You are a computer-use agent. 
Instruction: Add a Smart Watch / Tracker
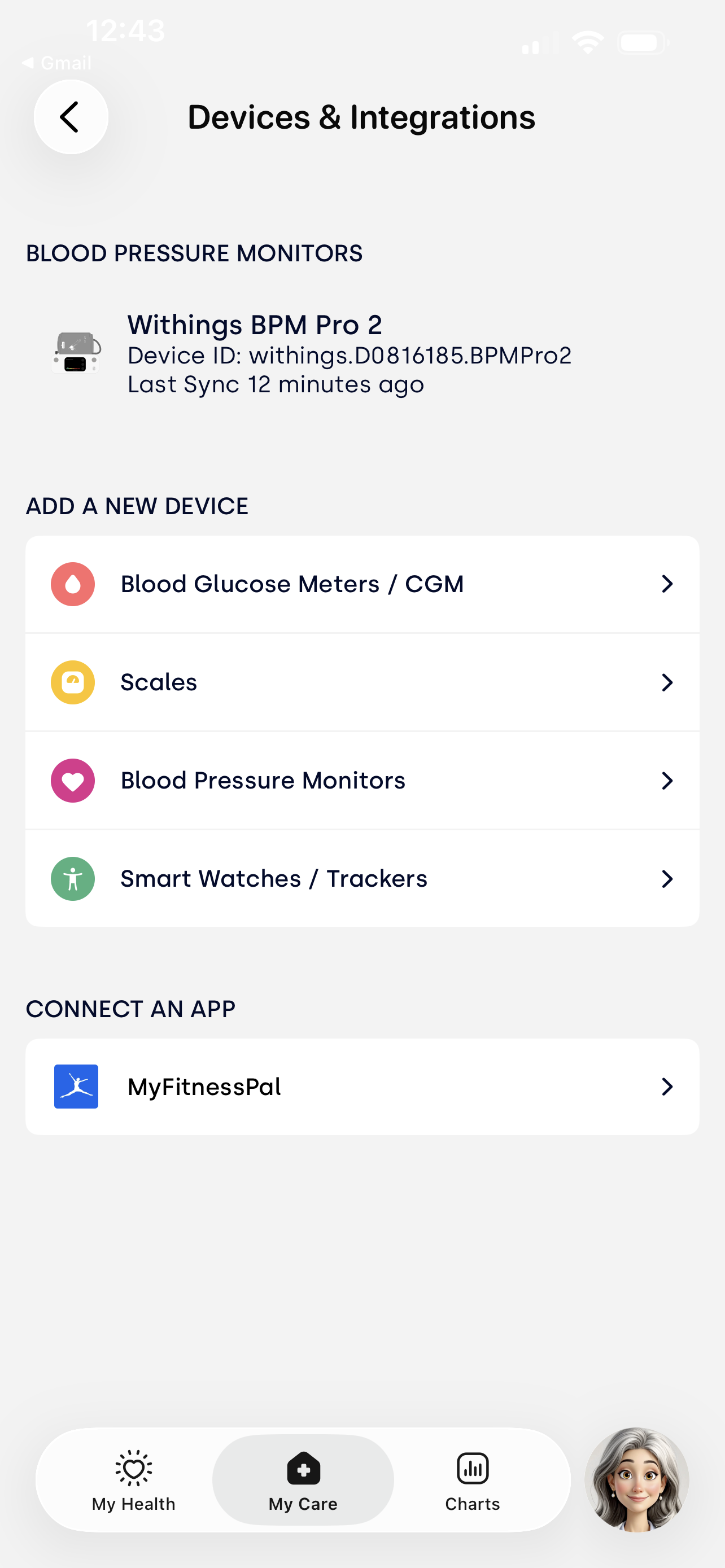click(362, 878)
